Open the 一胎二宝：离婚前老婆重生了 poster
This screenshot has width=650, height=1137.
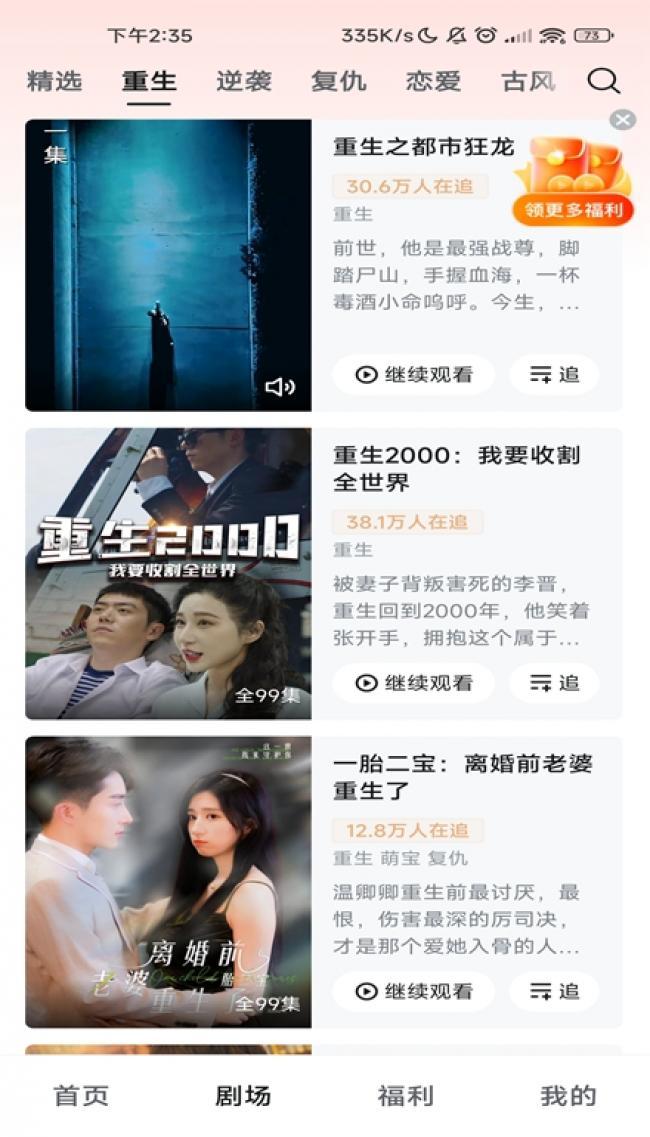coord(168,882)
